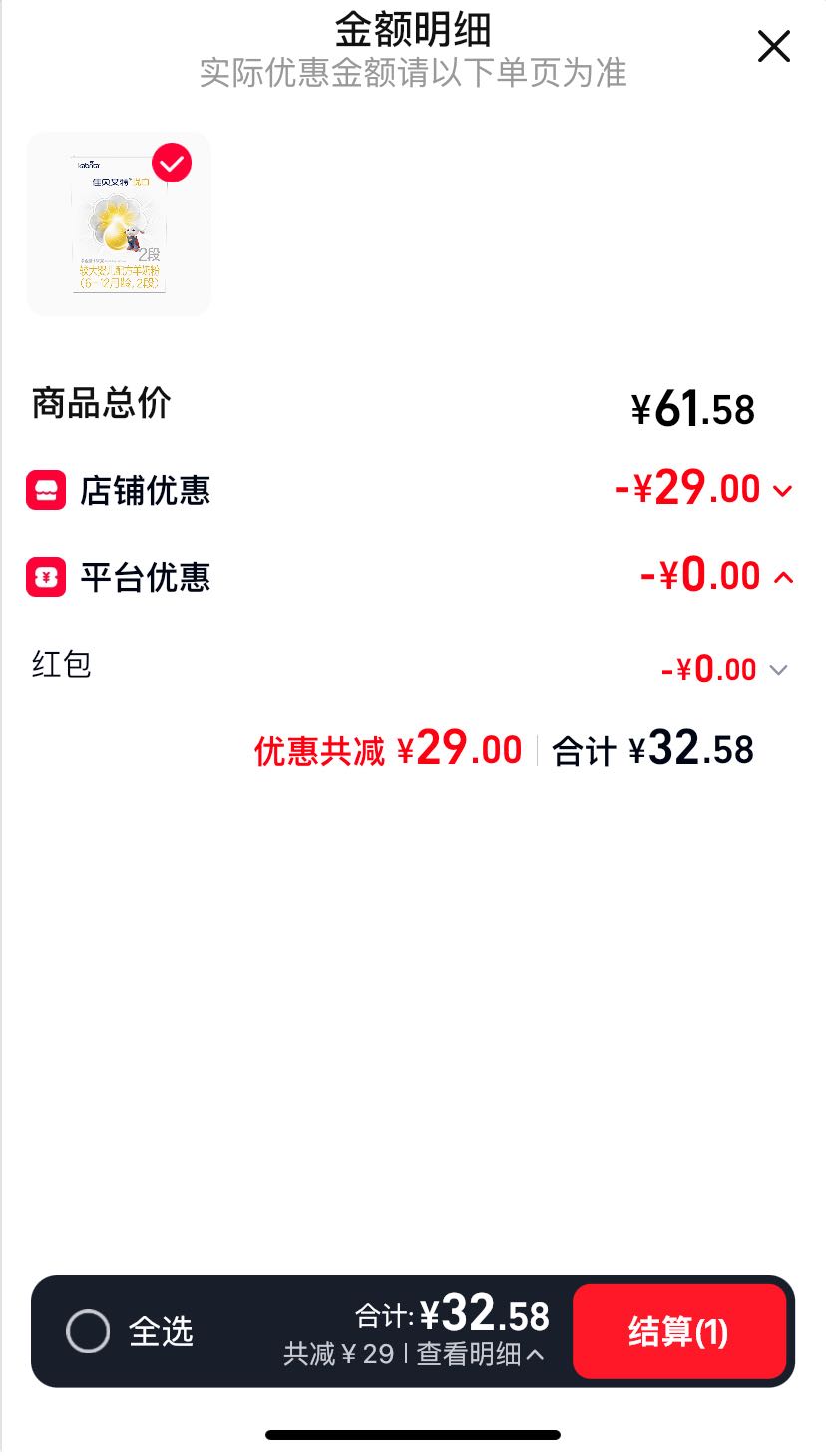Screen dimensions: 826x1456
Task: Close the 金额明细 panel
Action: 774,46
